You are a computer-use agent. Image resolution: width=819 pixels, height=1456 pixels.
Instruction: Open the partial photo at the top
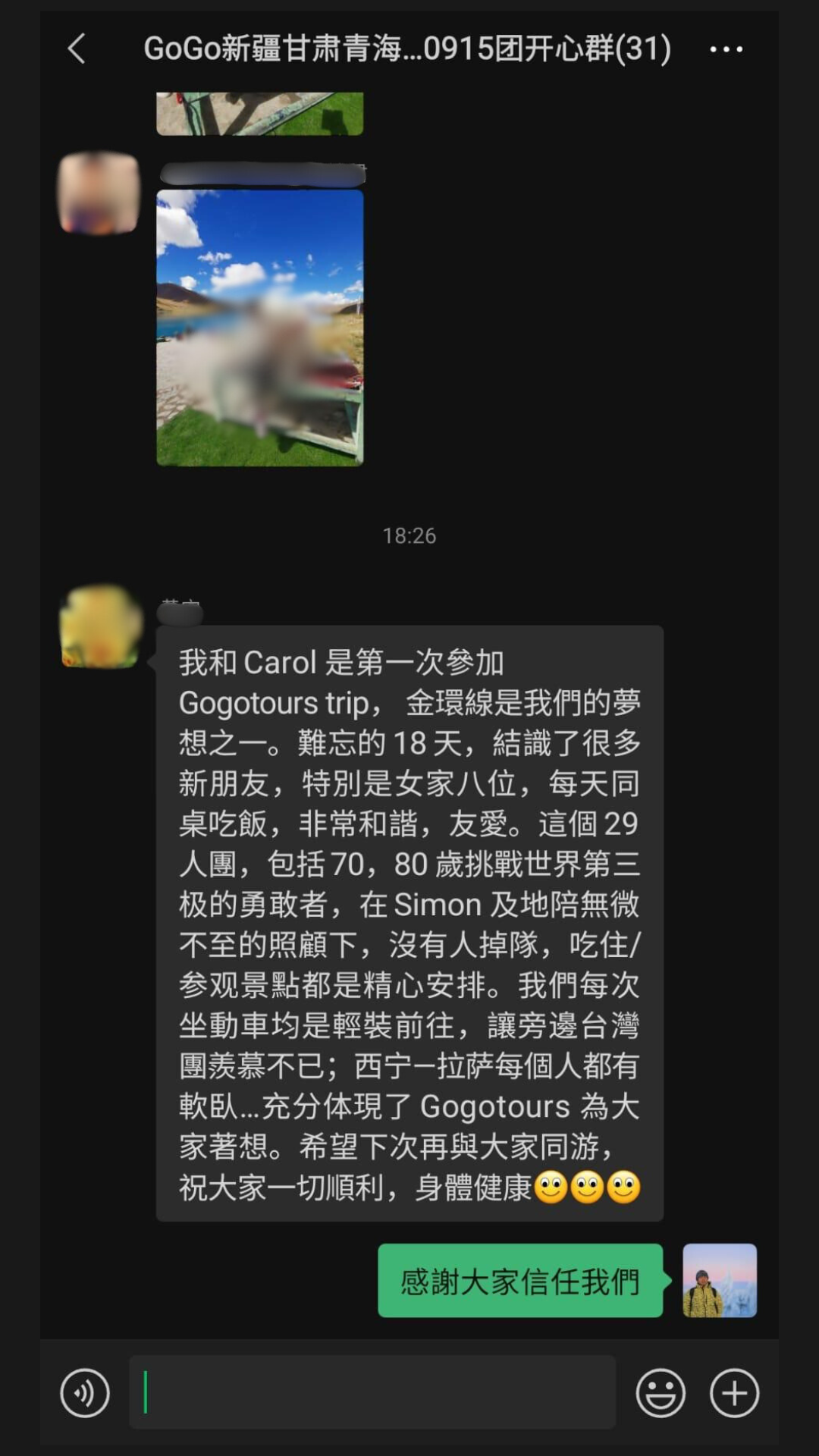pos(259,114)
